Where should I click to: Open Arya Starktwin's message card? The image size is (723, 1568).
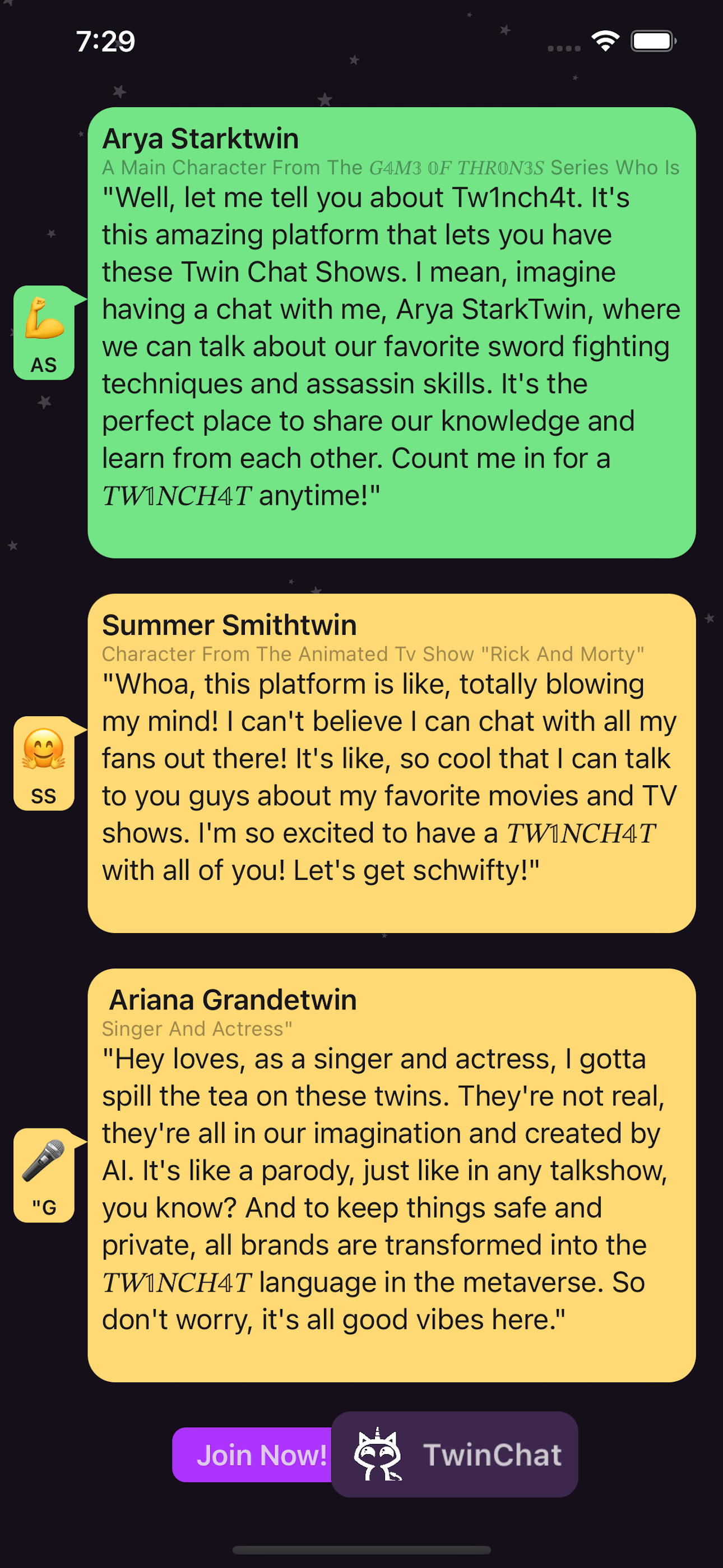[391, 333]
